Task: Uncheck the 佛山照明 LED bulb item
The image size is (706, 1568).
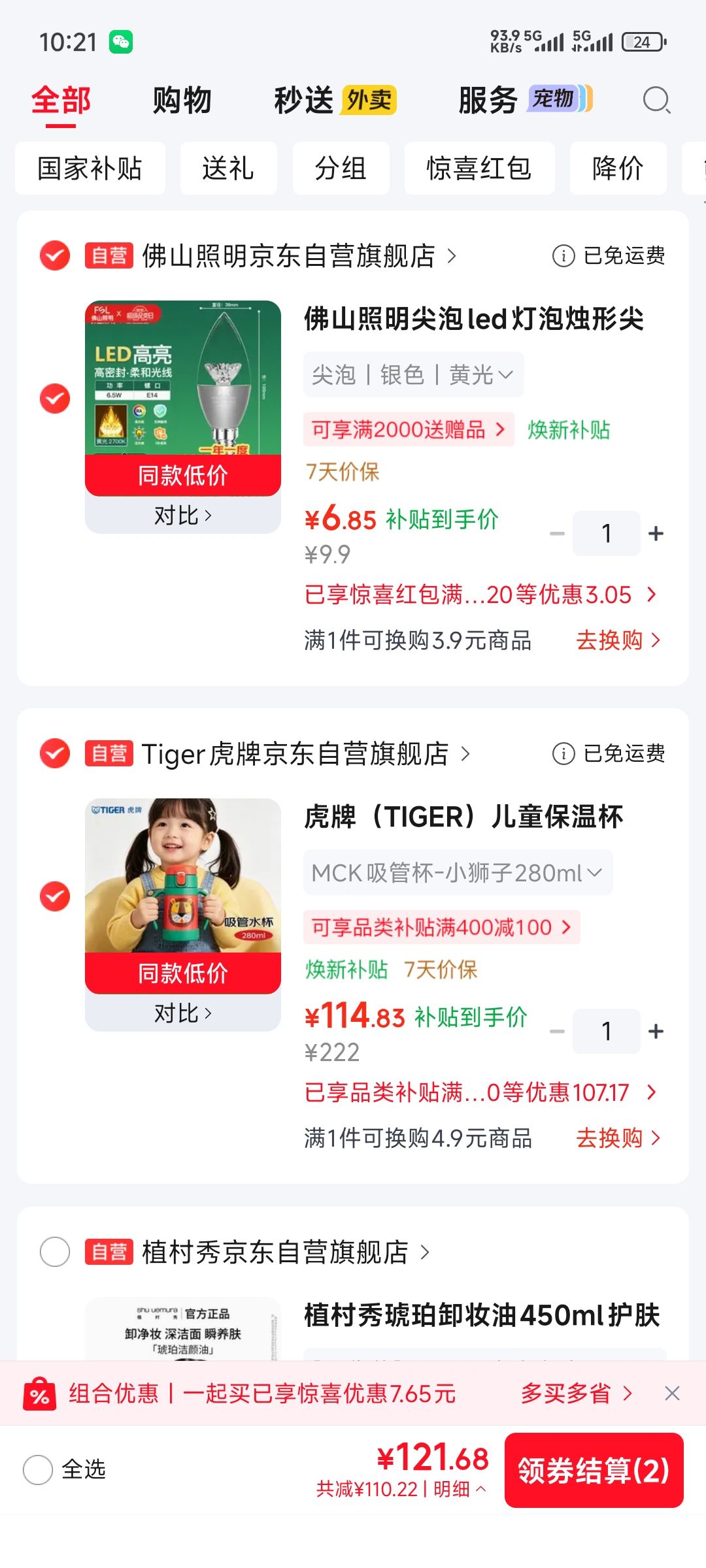Action: (55, 399)
